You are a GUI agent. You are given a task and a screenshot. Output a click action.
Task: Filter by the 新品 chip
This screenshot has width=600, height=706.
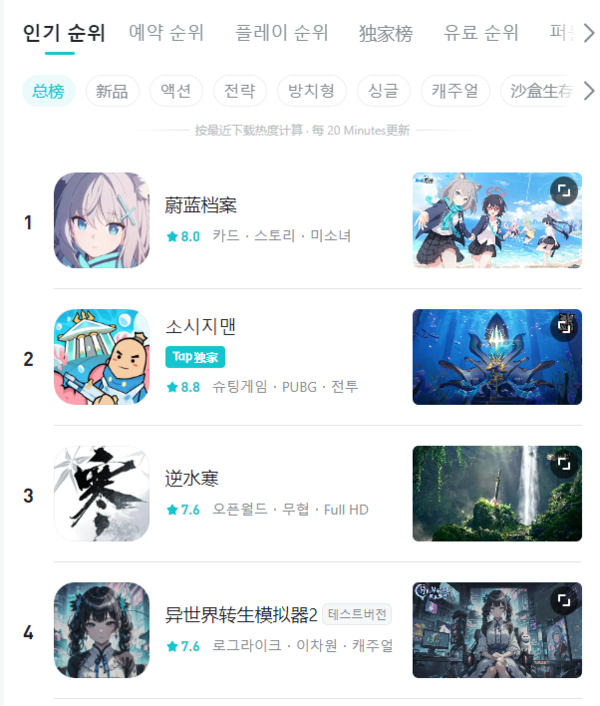click(112, 91)
